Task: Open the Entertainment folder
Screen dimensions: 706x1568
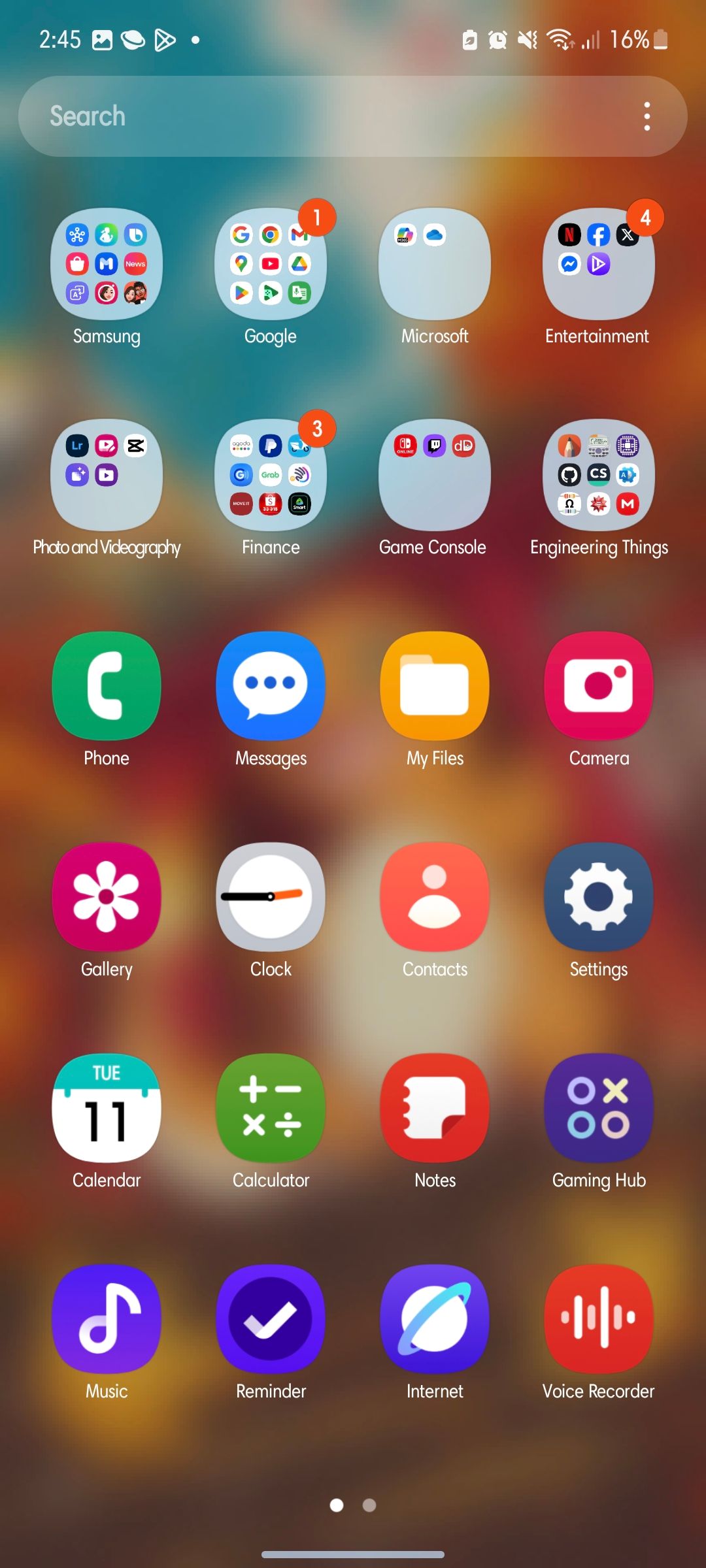Action: (598, 264)
